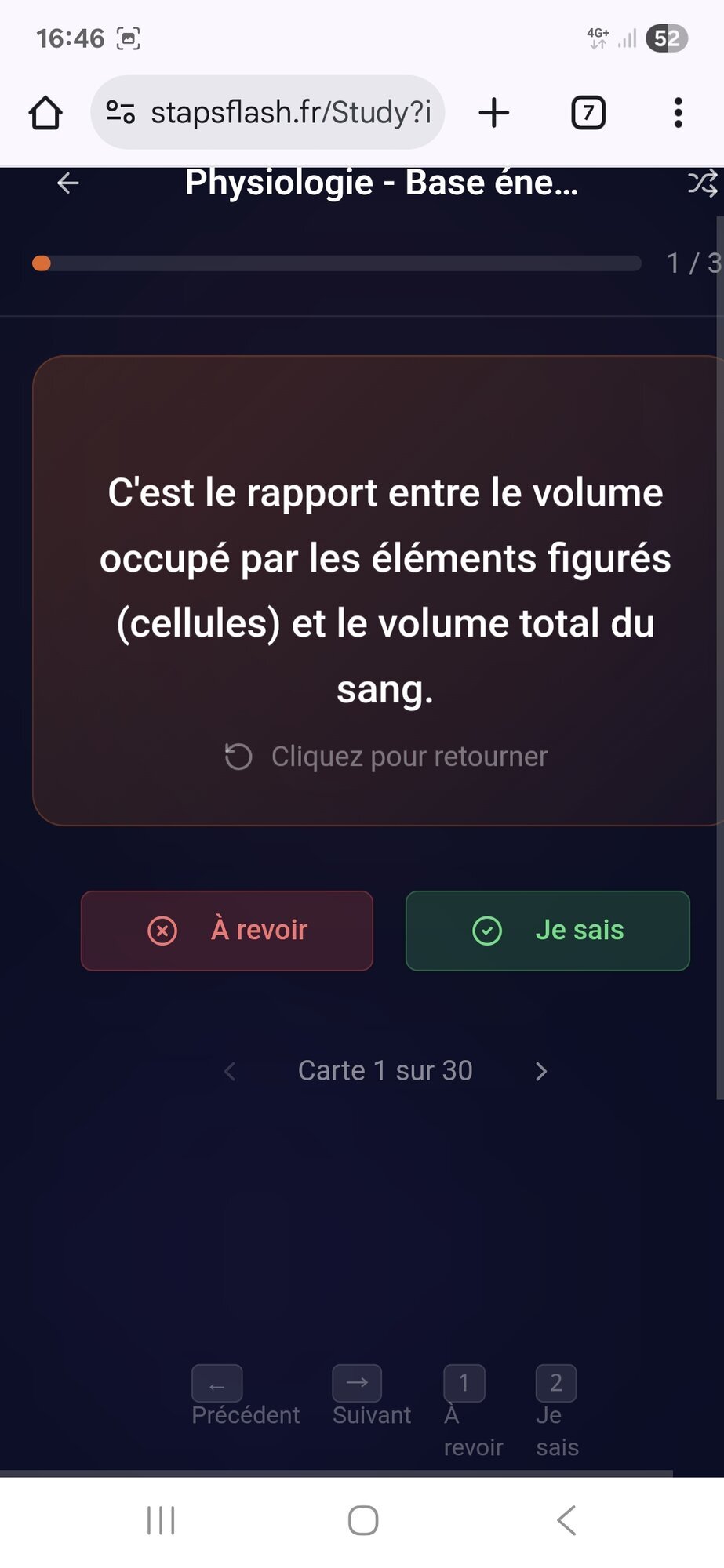This screenshot has height=1568, width=724.
Task: Mark the card as À revoir
Action: point(227,931)
